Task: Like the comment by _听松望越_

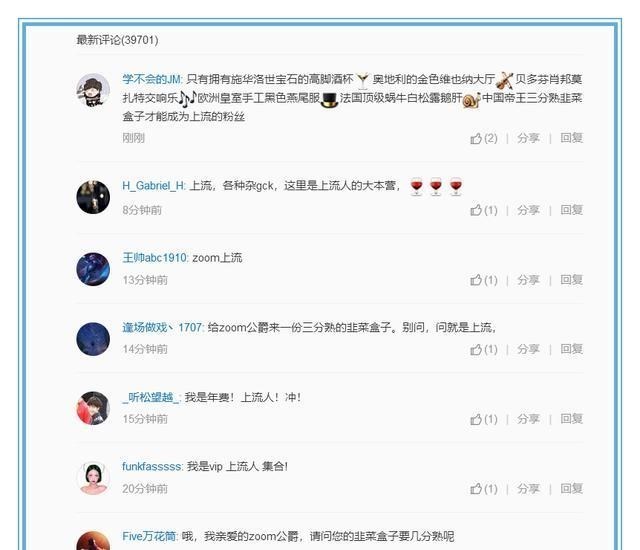Action: click(x=484, y=419)
